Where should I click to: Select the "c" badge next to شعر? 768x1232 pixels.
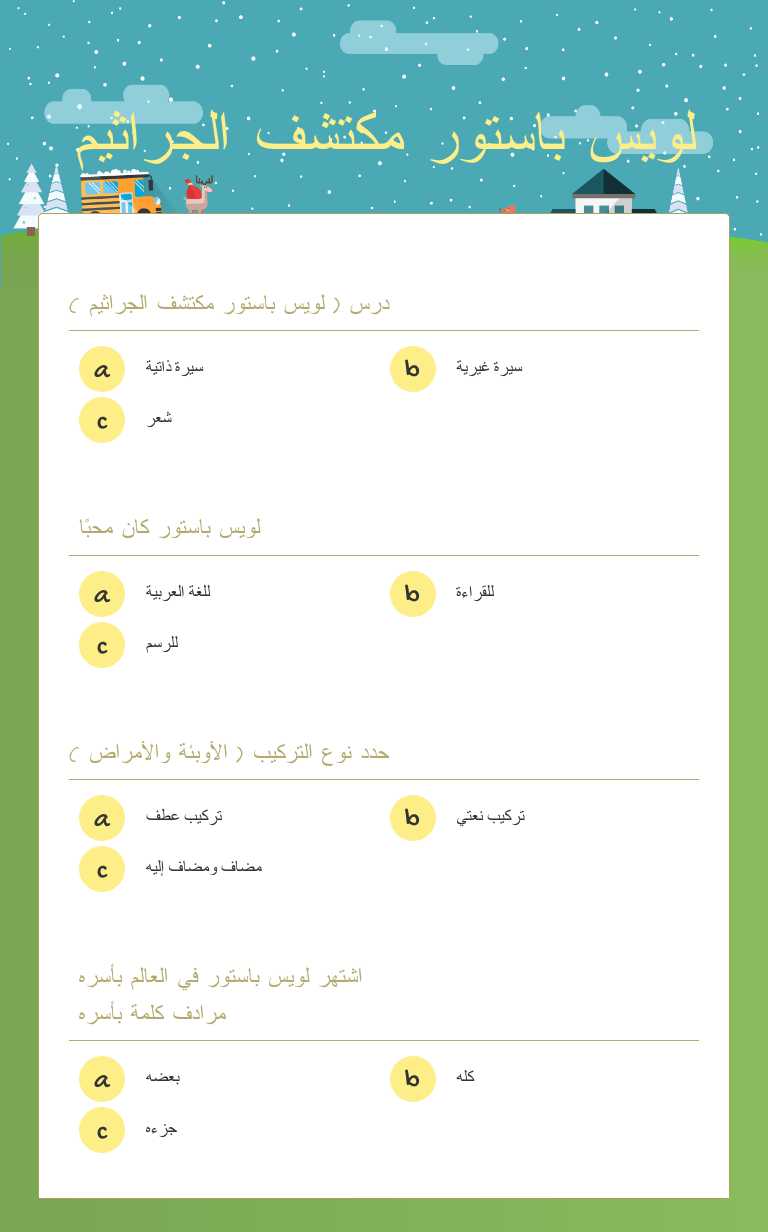(101, 419)
